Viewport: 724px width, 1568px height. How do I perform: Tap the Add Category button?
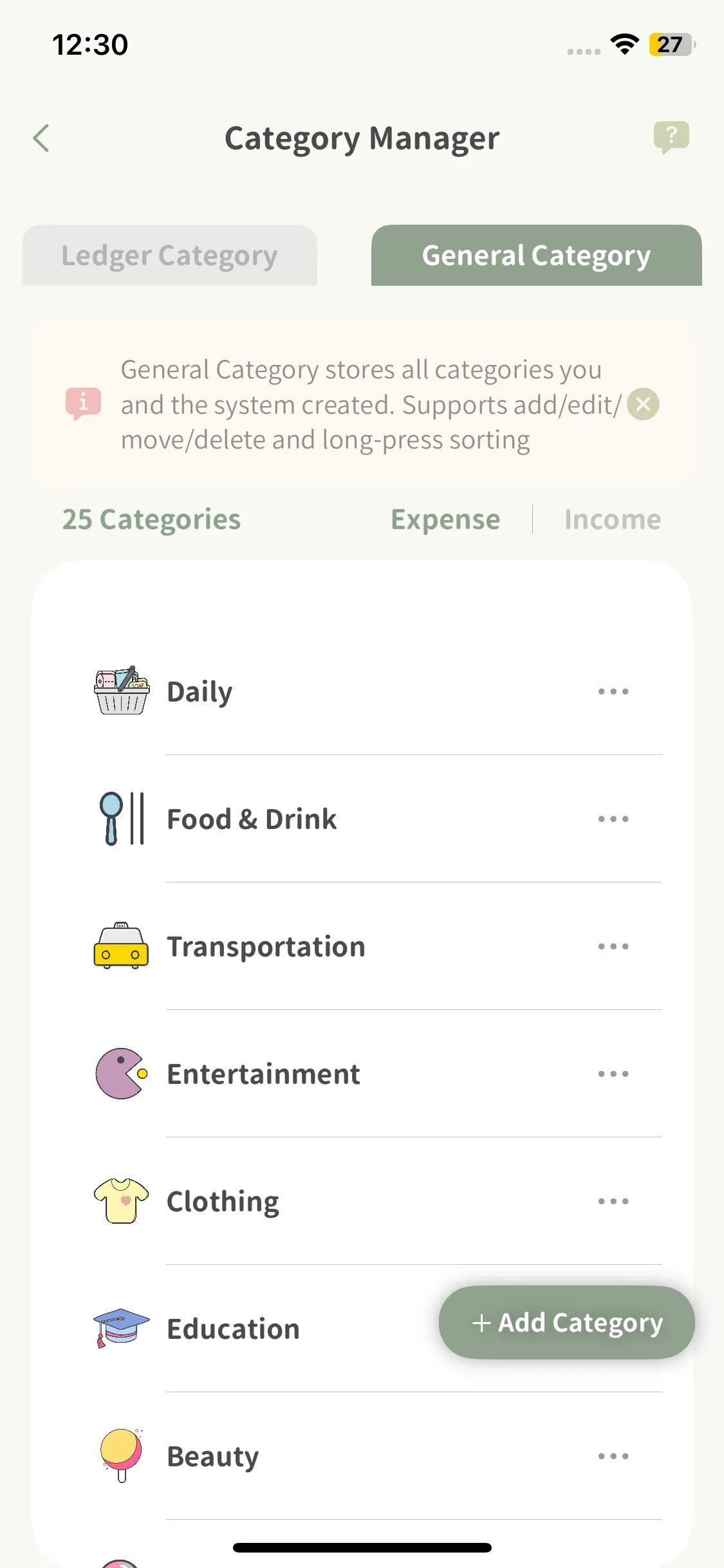pos(566,1323)
